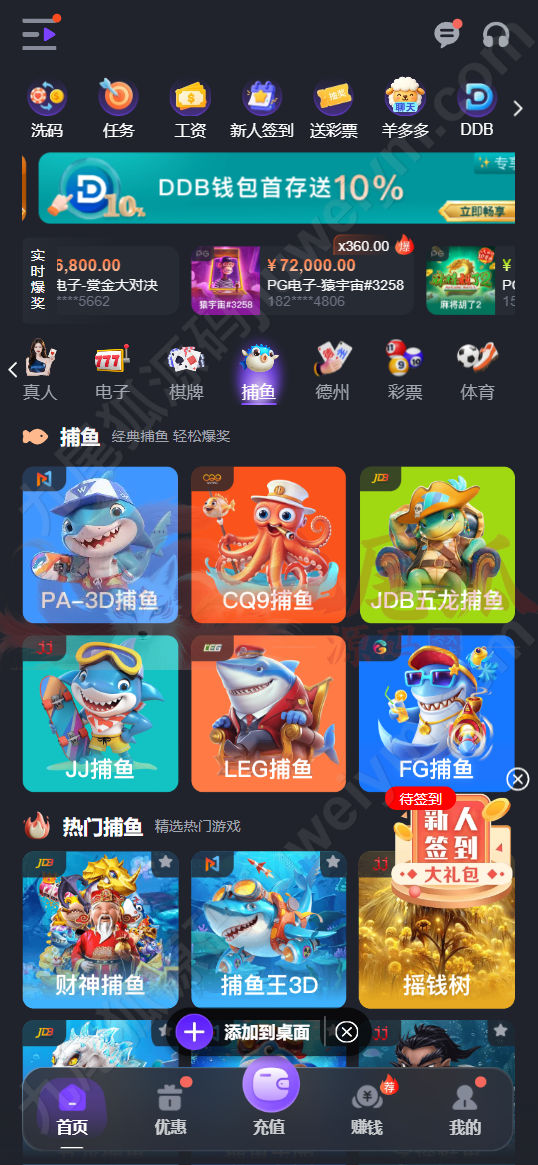Select the 体育 category

pos(477,370)
